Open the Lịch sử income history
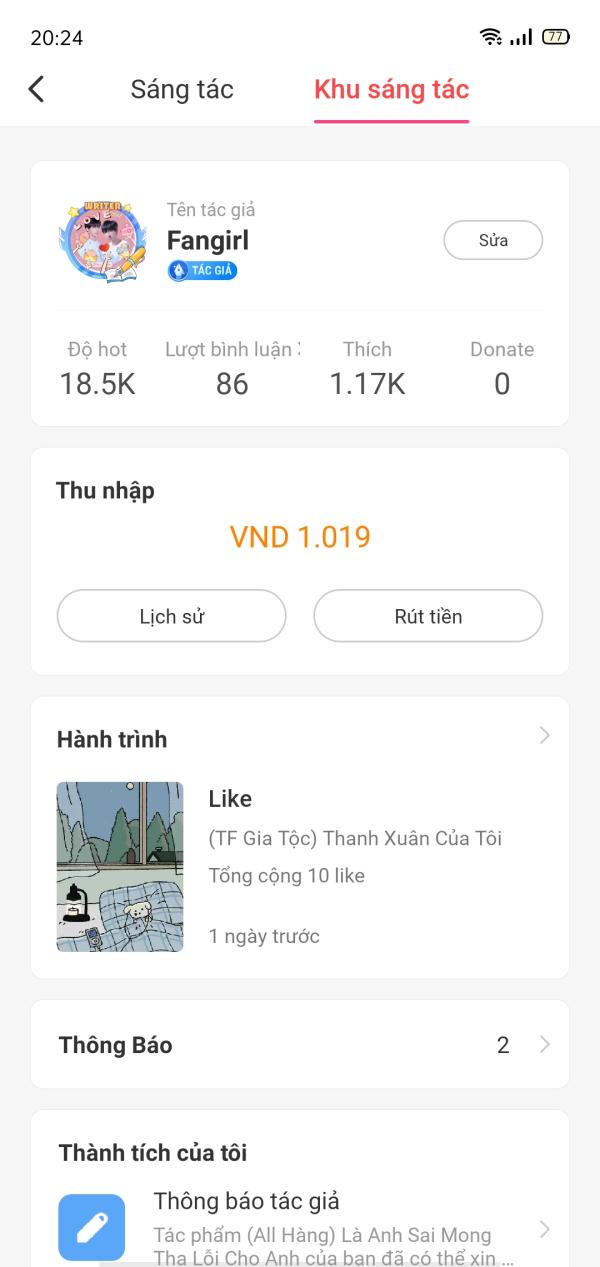The image size is (600, 1267). [171, 616]
